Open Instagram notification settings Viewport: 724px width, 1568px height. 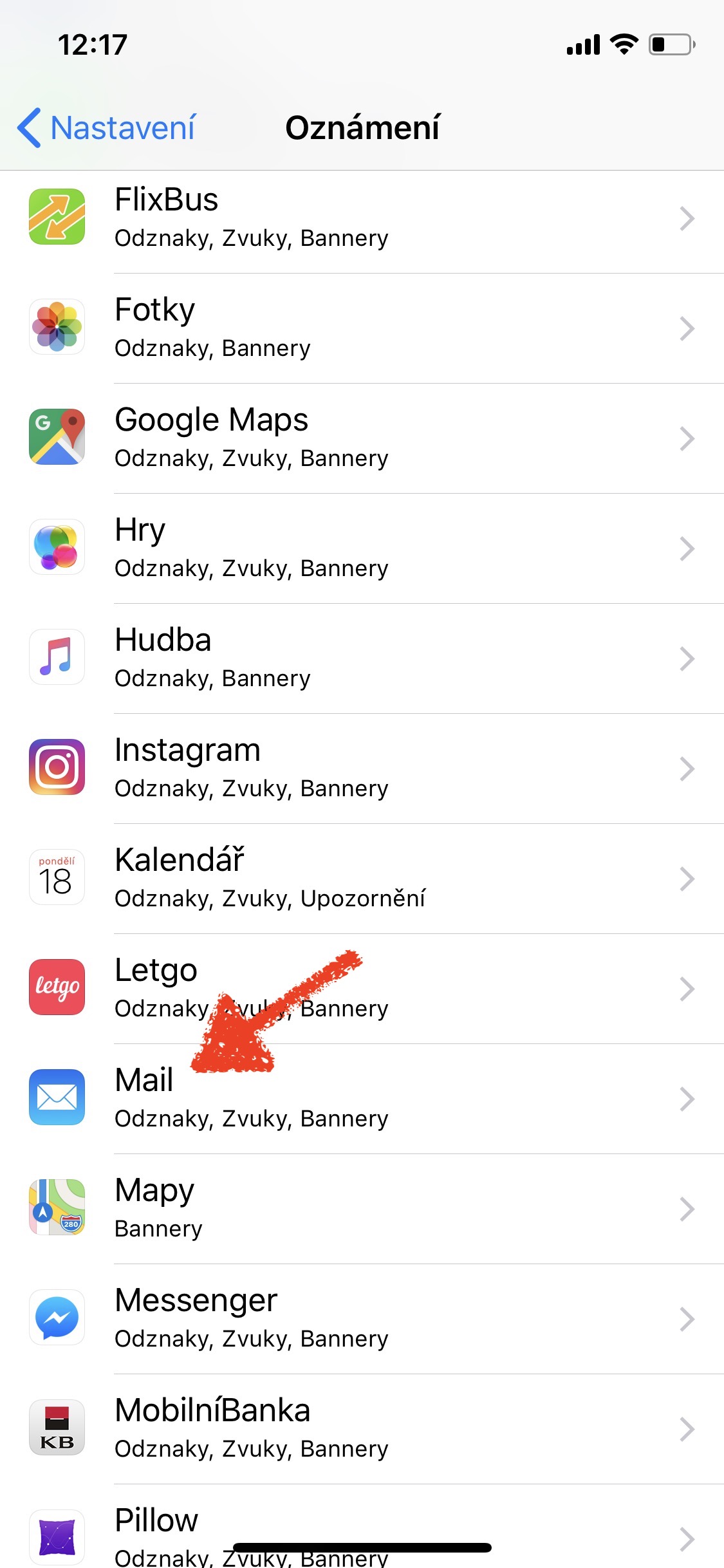[362, 769]
